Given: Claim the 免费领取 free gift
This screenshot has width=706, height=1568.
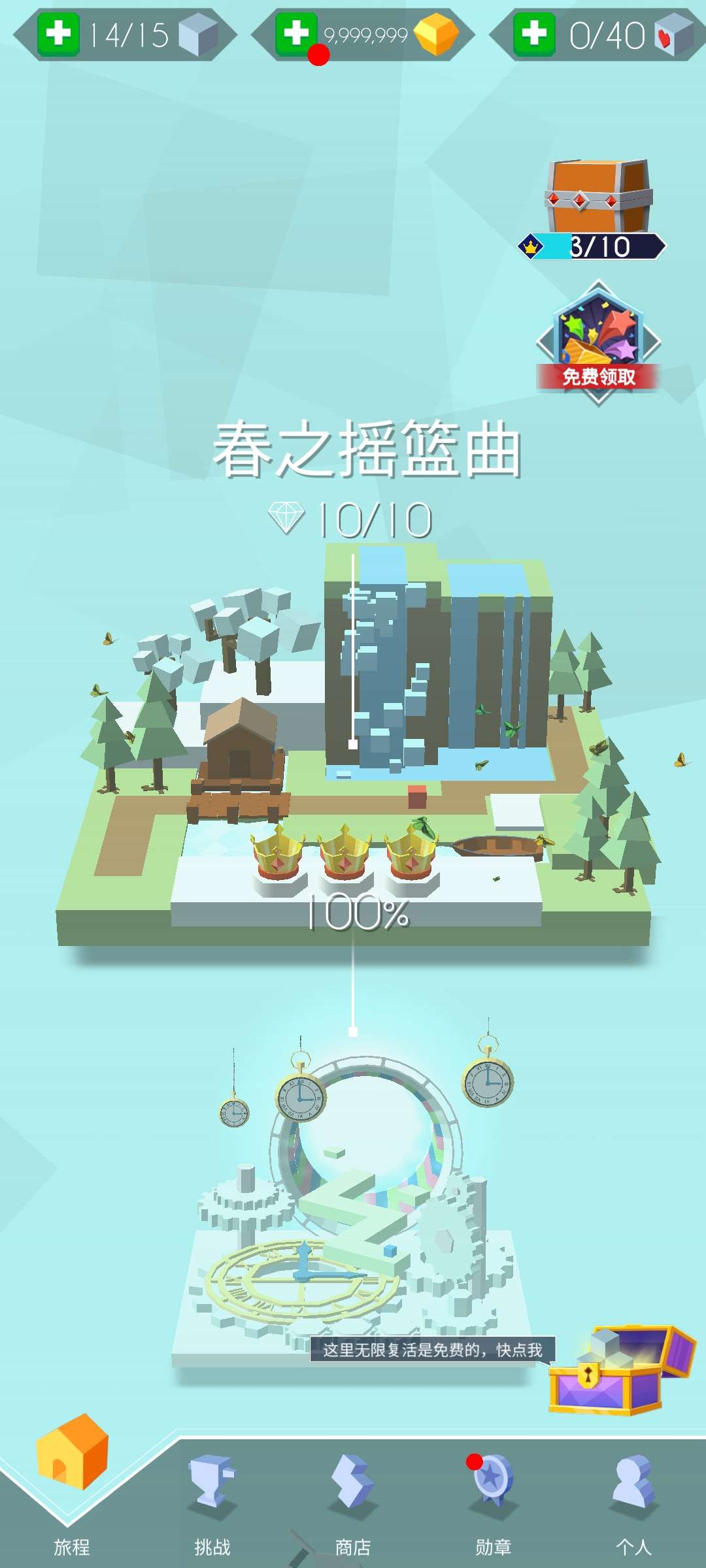Looking at the screenshot, I should [x=598, y=343].
